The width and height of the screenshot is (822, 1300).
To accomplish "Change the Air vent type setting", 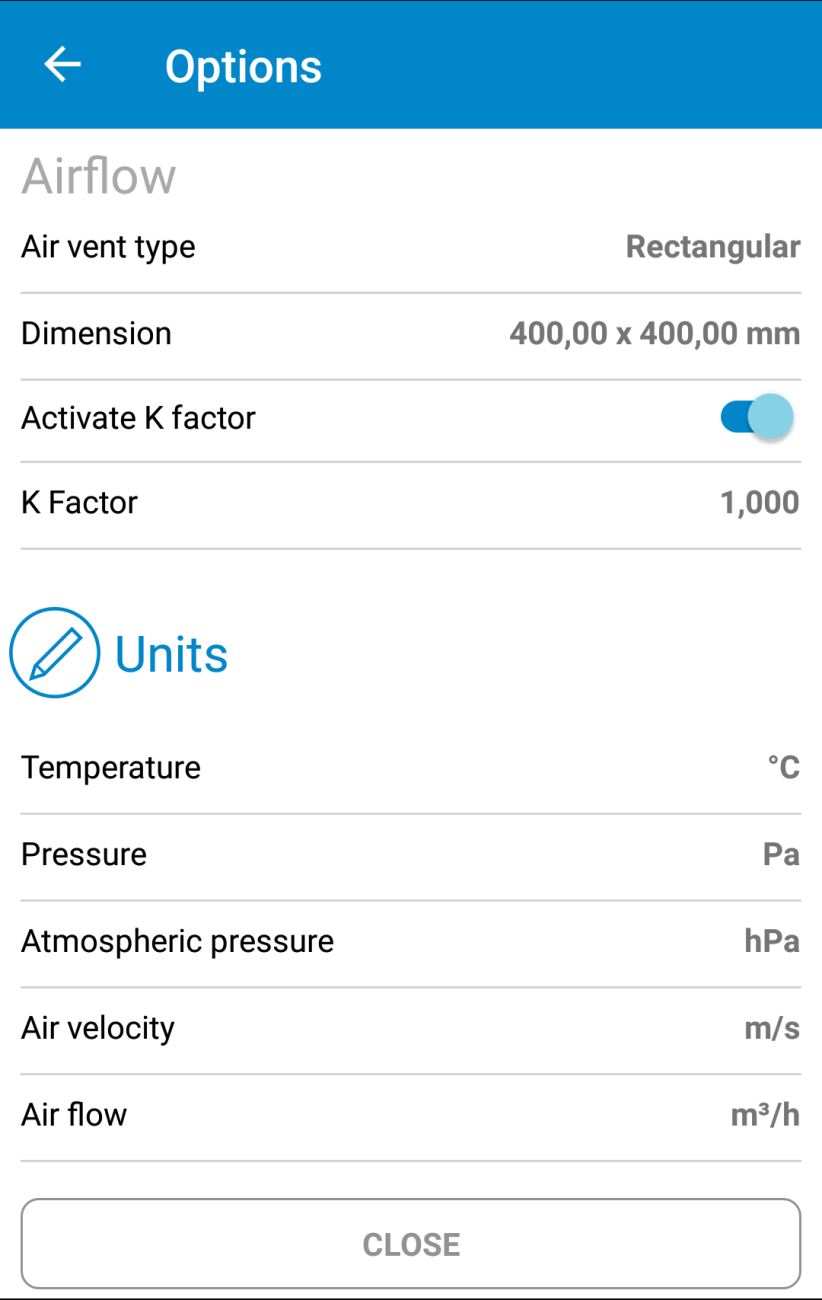I will click(411, 247).
